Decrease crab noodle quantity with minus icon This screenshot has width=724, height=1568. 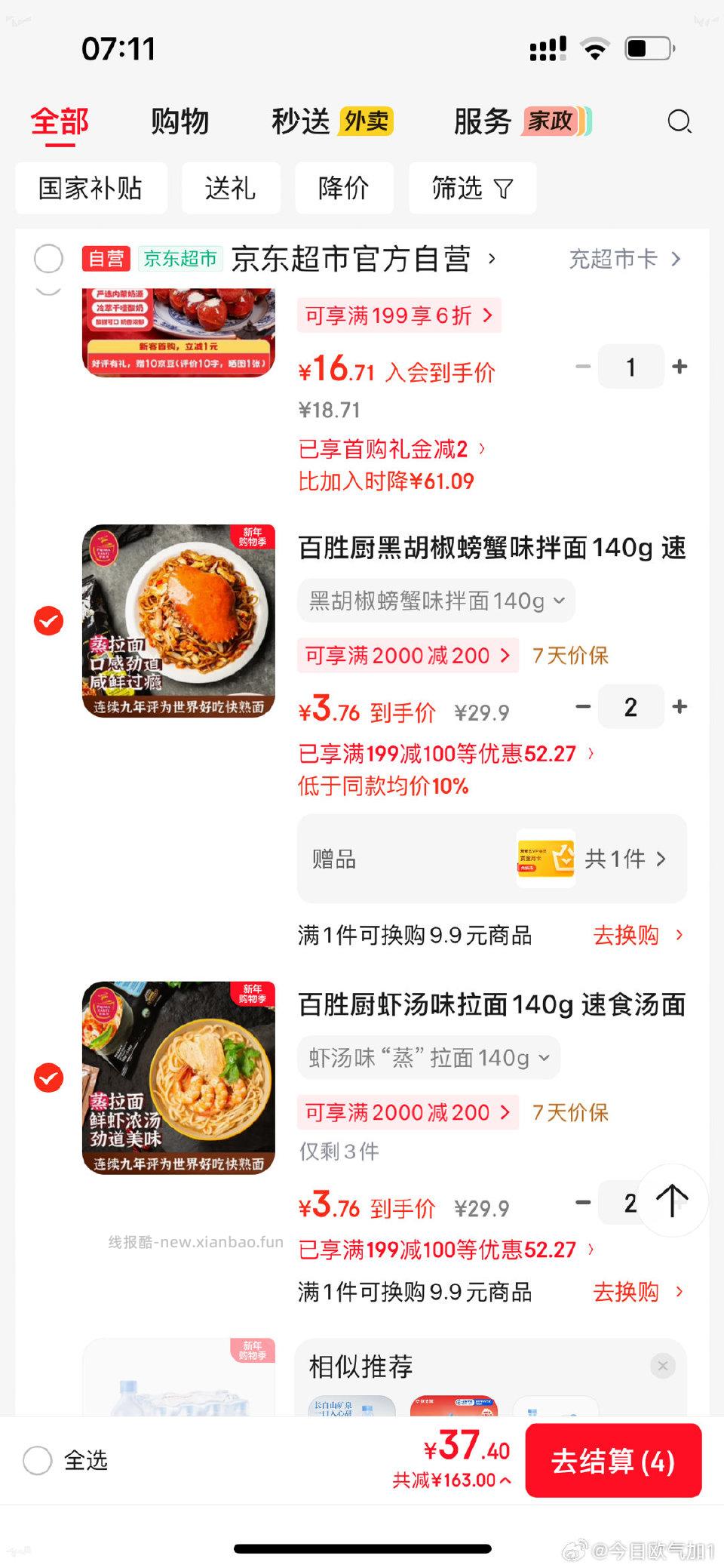pyautogui.click(x=582, y=706)
